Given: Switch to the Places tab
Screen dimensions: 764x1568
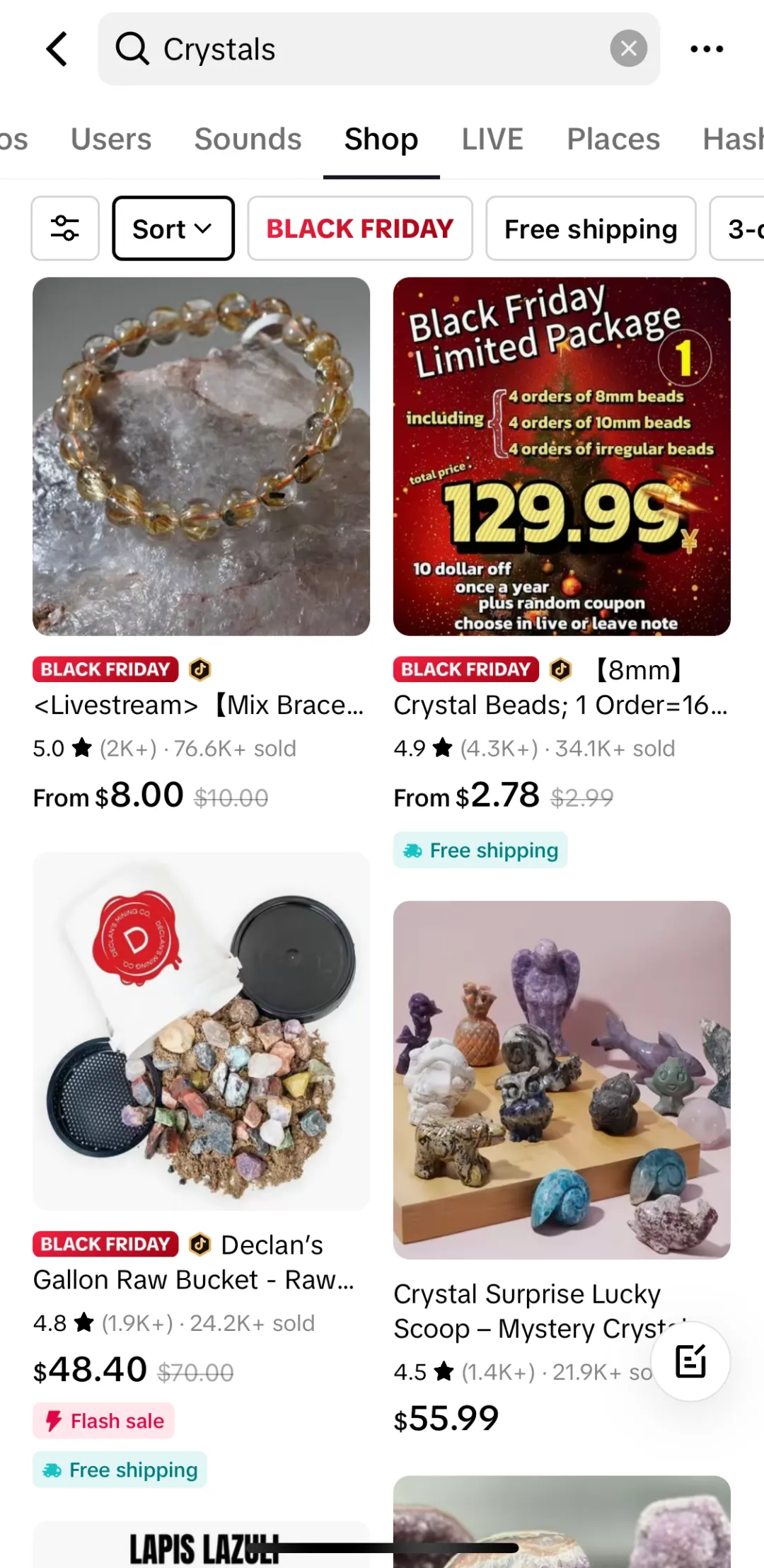Looking at the screenshot, I should tap(613, 139).
